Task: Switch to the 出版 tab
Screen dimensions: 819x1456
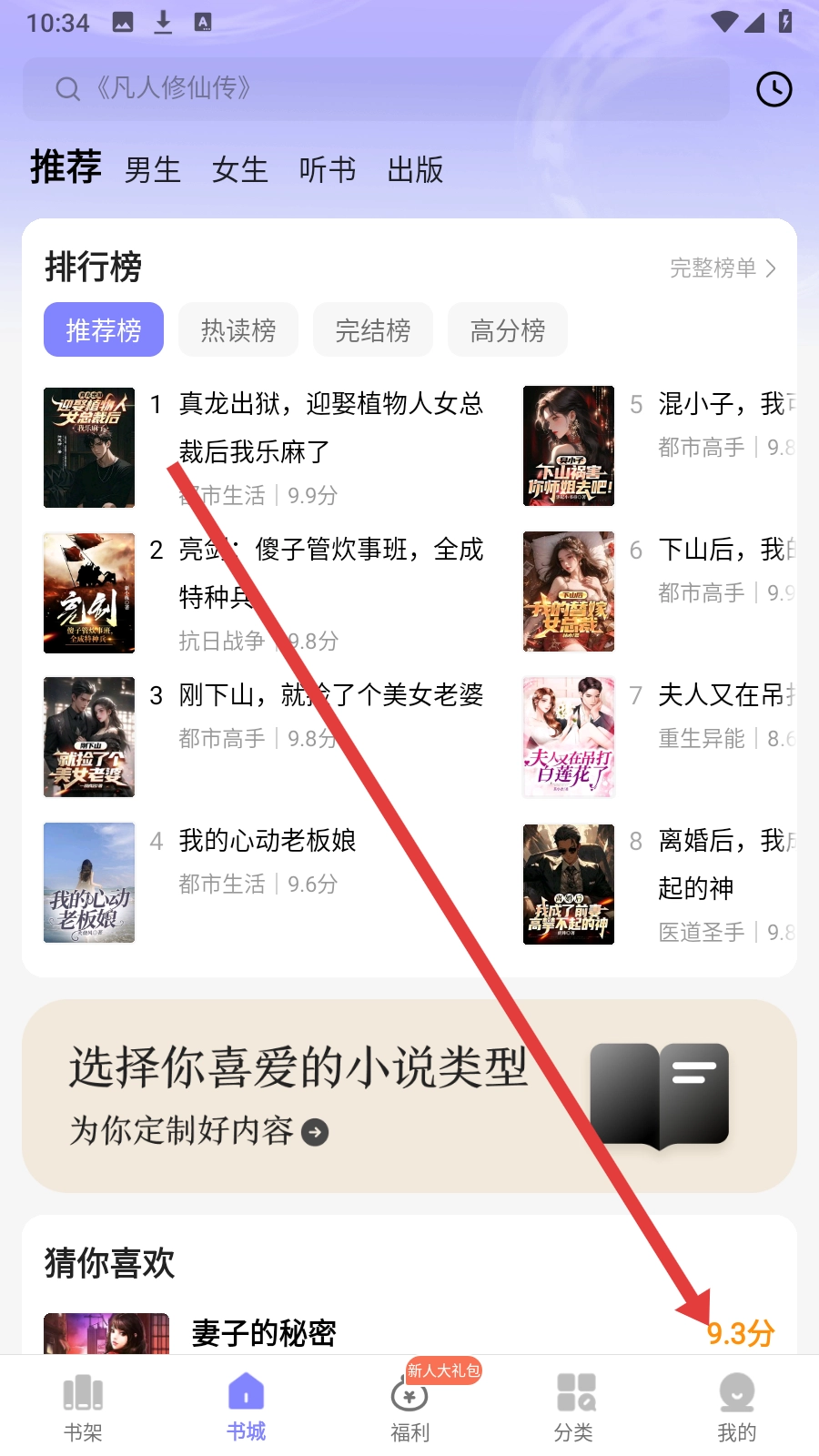Action: pos(415,170)
